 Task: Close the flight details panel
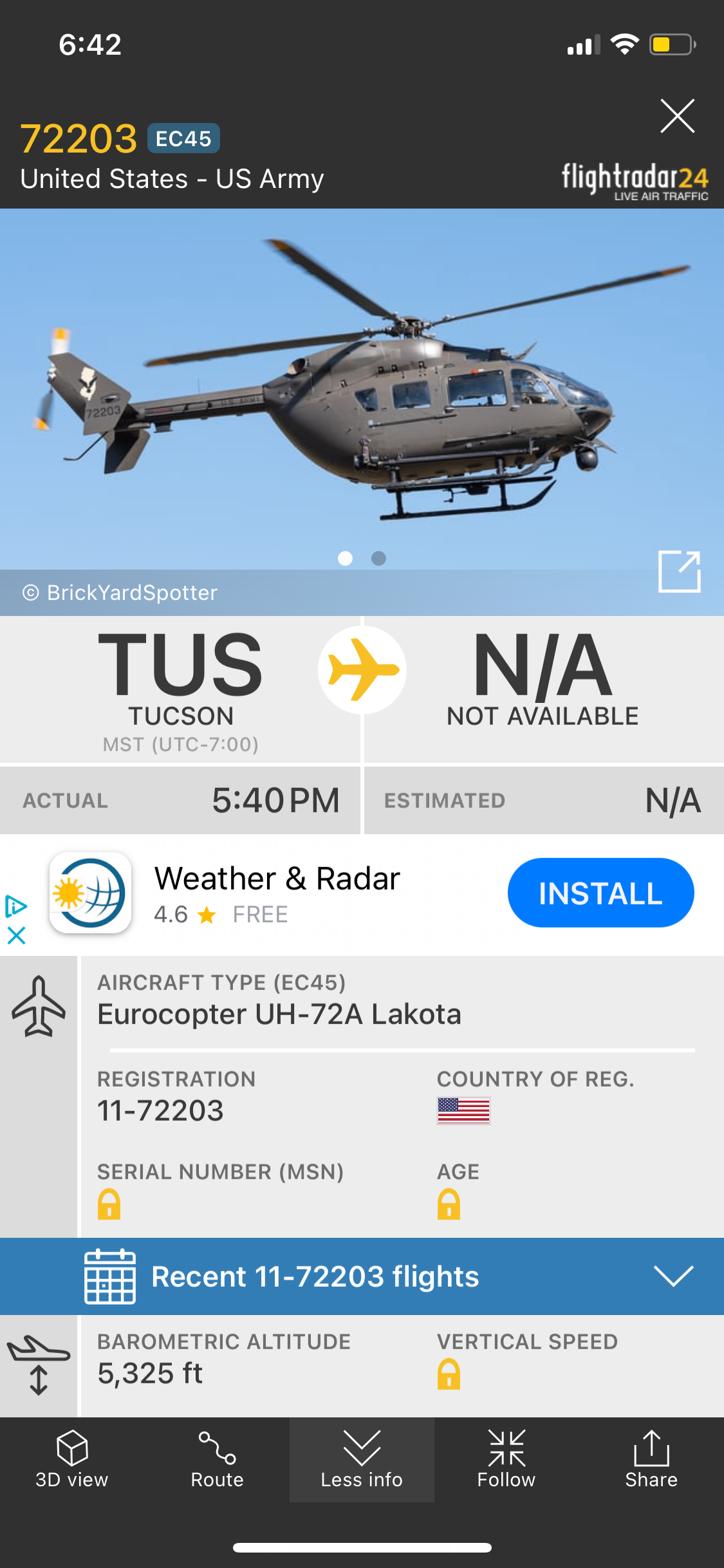click(x=677, y=117)
